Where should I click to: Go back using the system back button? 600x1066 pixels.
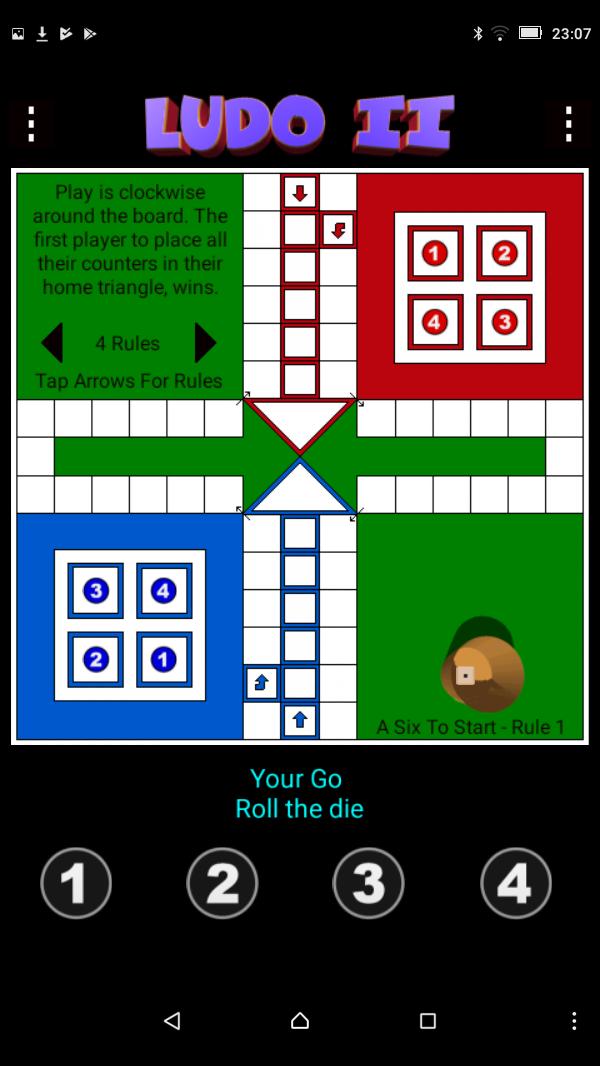(x=172, y=1020)
